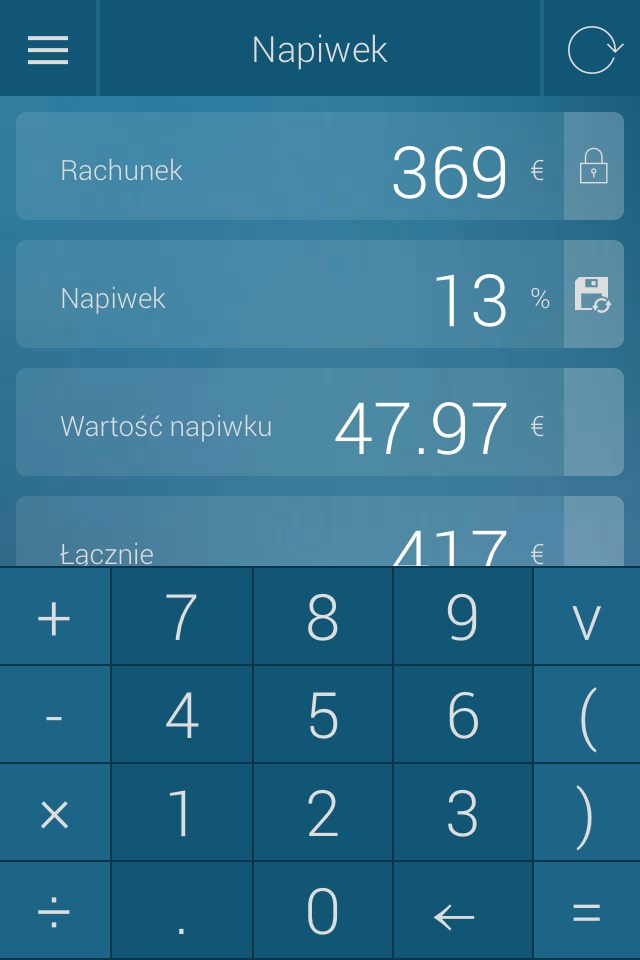
Task: Select the Wartość napiwku field
Action: tap(290, 424)
